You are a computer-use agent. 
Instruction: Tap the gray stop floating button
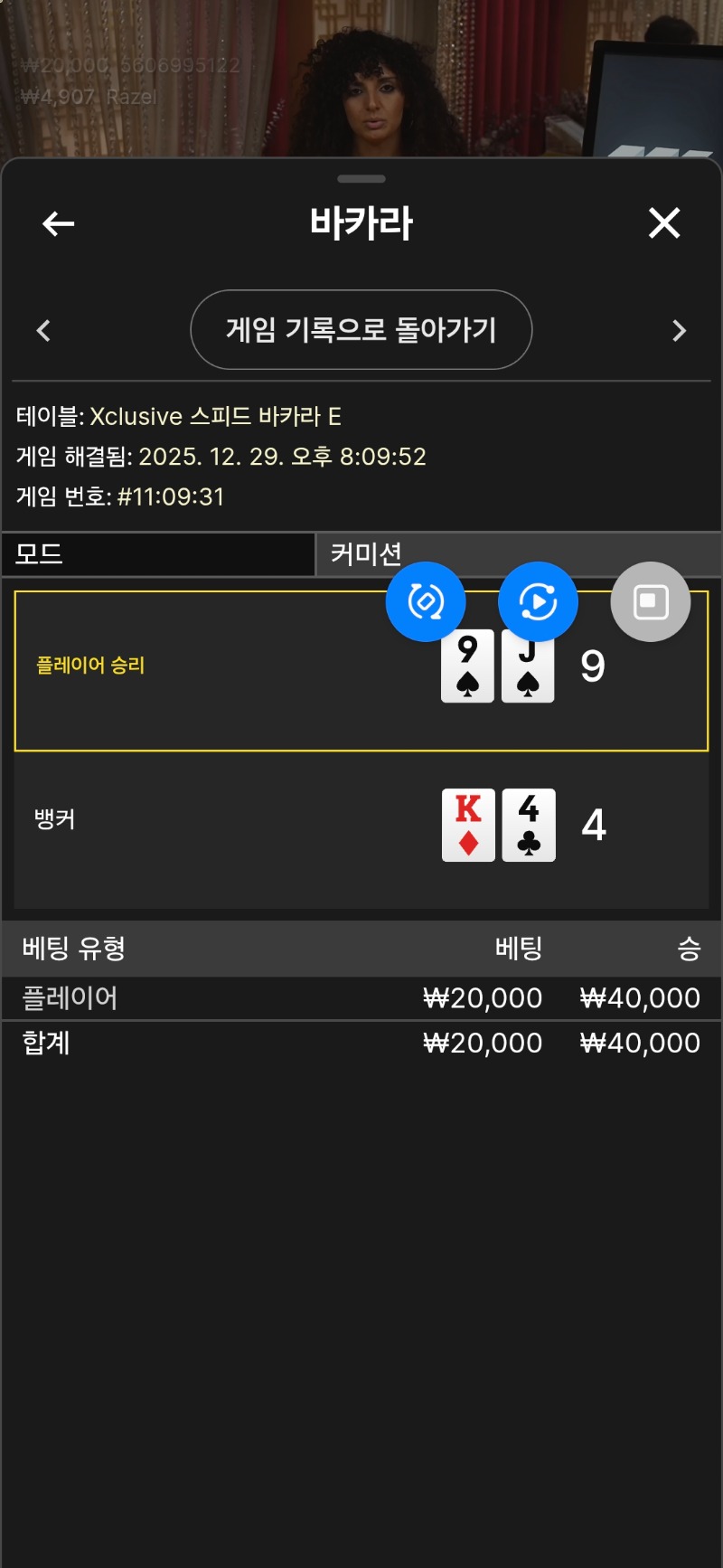[x=651, y=602]
